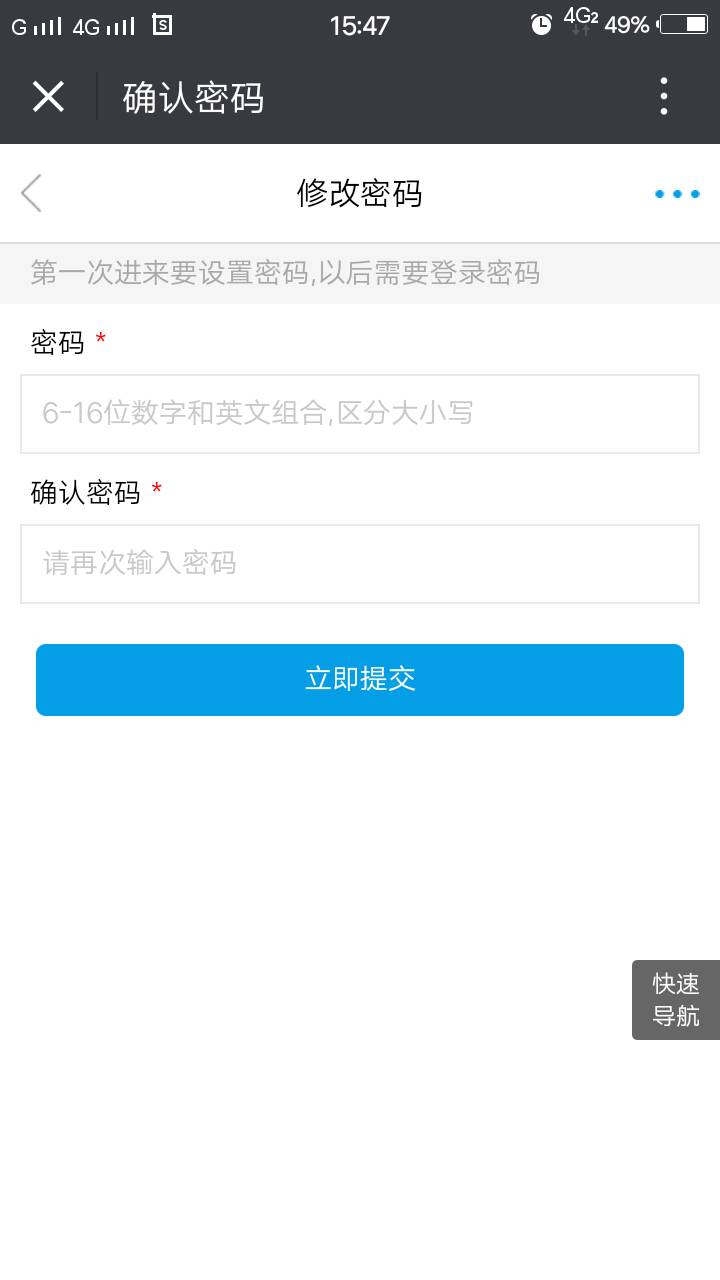Open 快速导航 quick navigation
This screenshot has width=720, height=1280.
676,1000
